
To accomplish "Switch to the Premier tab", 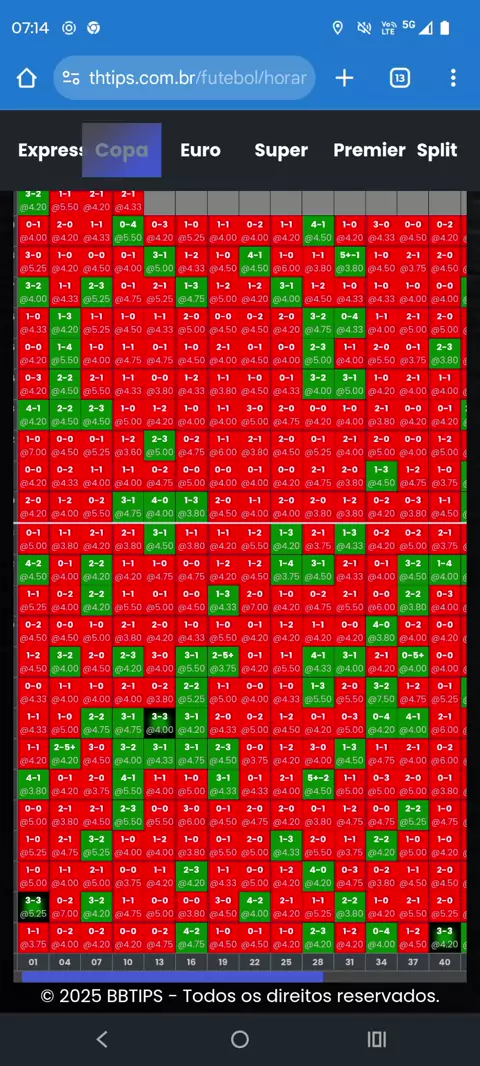I will coord(369,150).
